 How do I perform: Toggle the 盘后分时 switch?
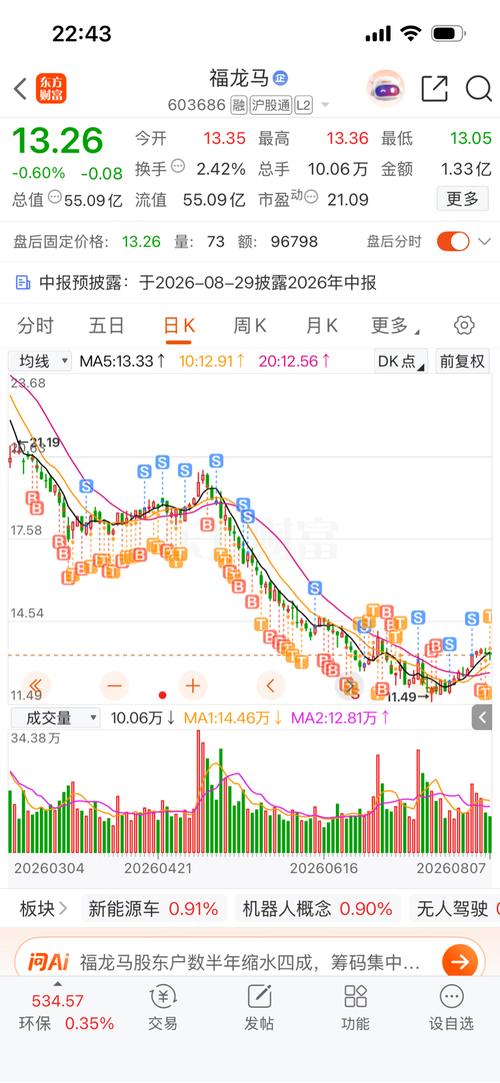click(x=453, y=241)
